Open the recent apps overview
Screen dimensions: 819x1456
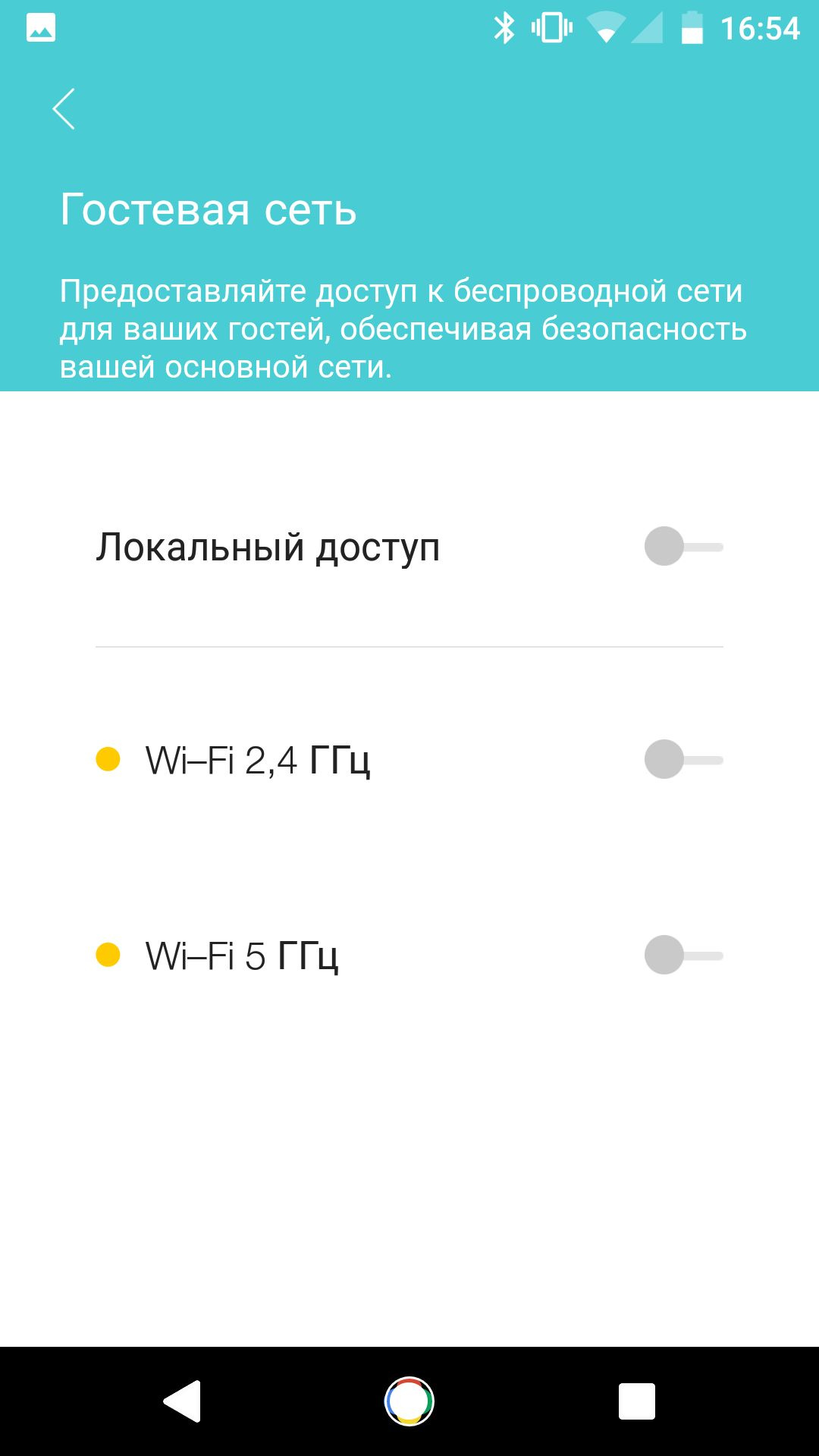coord(637,1401)
